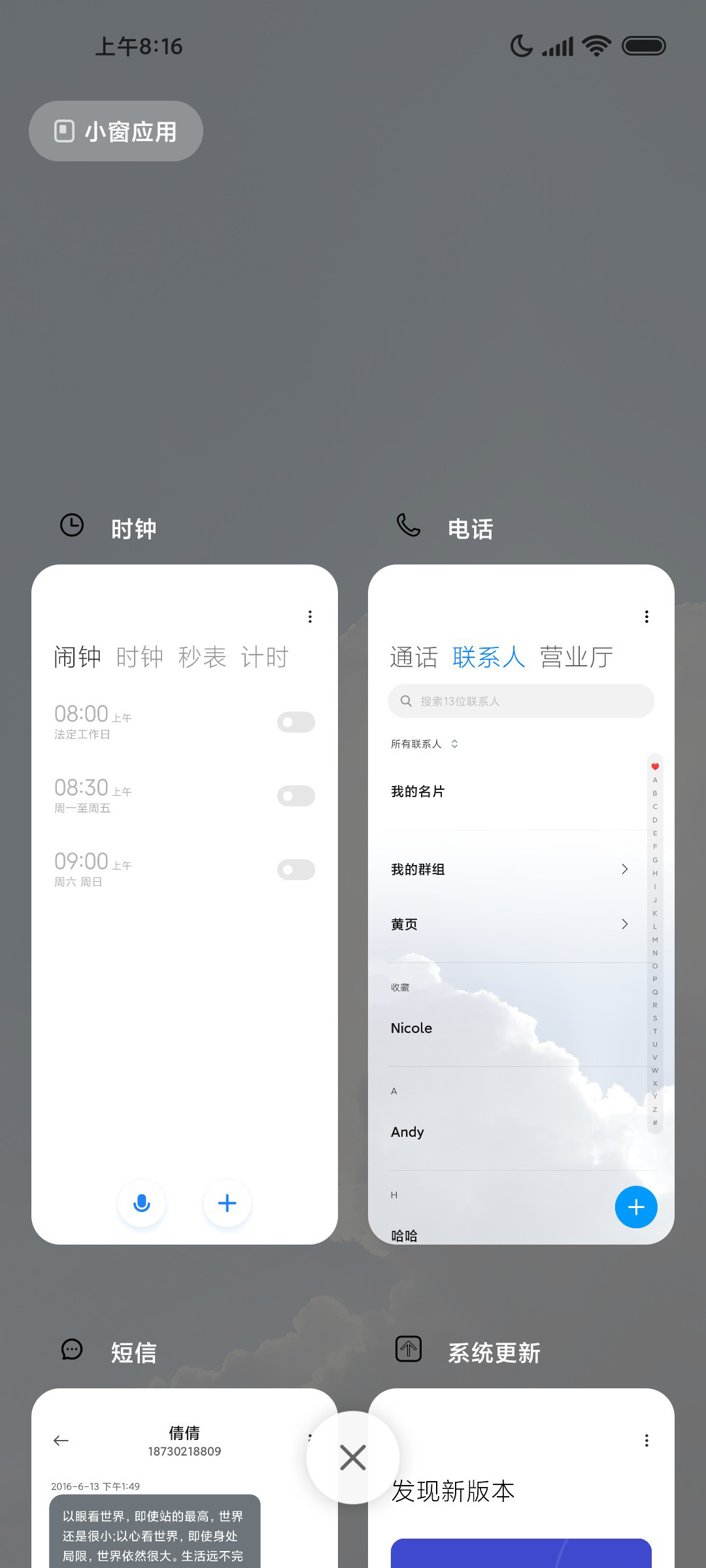Image resolution: width=706 pixels, height=1568 pixels.
Task: Tap the 电话 app header icon
Action: coord(409,525)
